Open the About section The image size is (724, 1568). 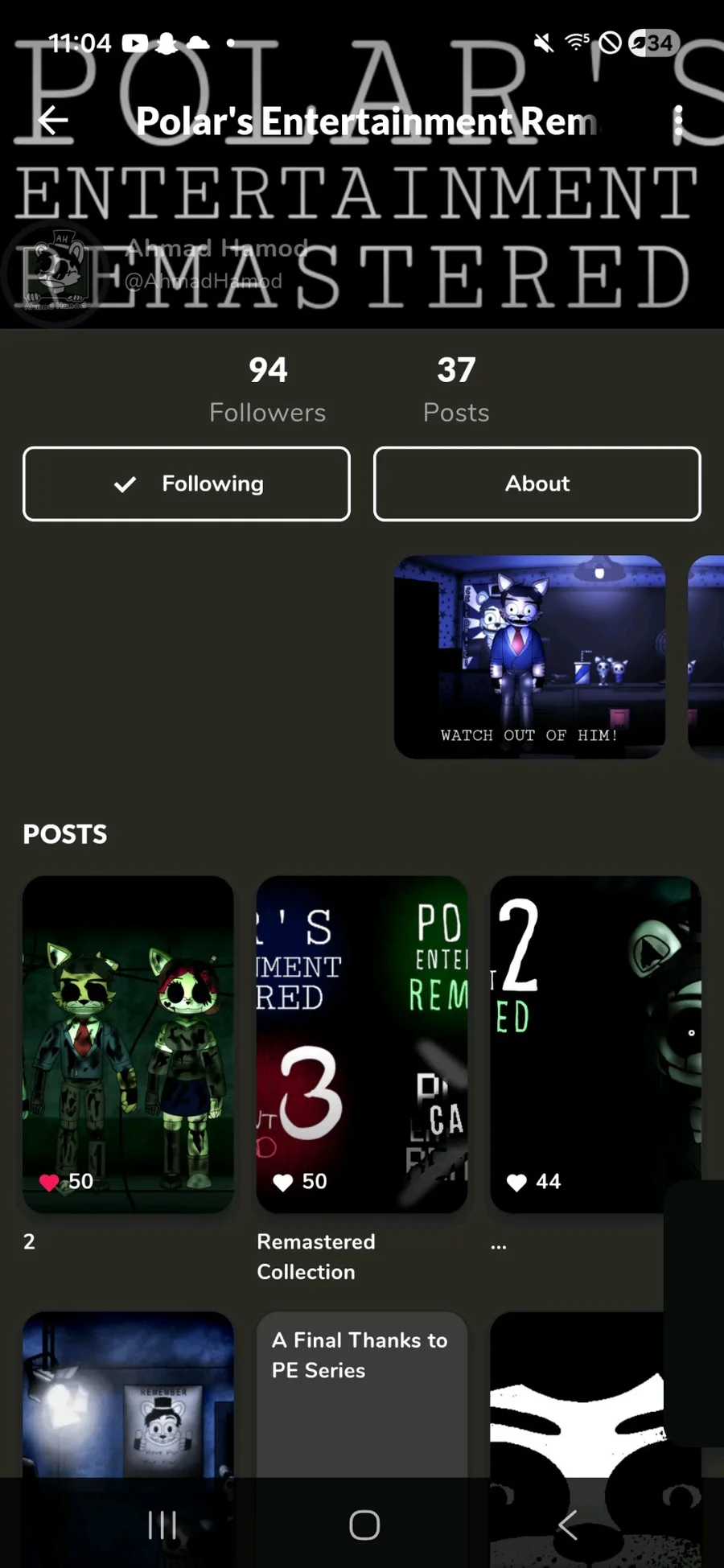pos(537,484)
